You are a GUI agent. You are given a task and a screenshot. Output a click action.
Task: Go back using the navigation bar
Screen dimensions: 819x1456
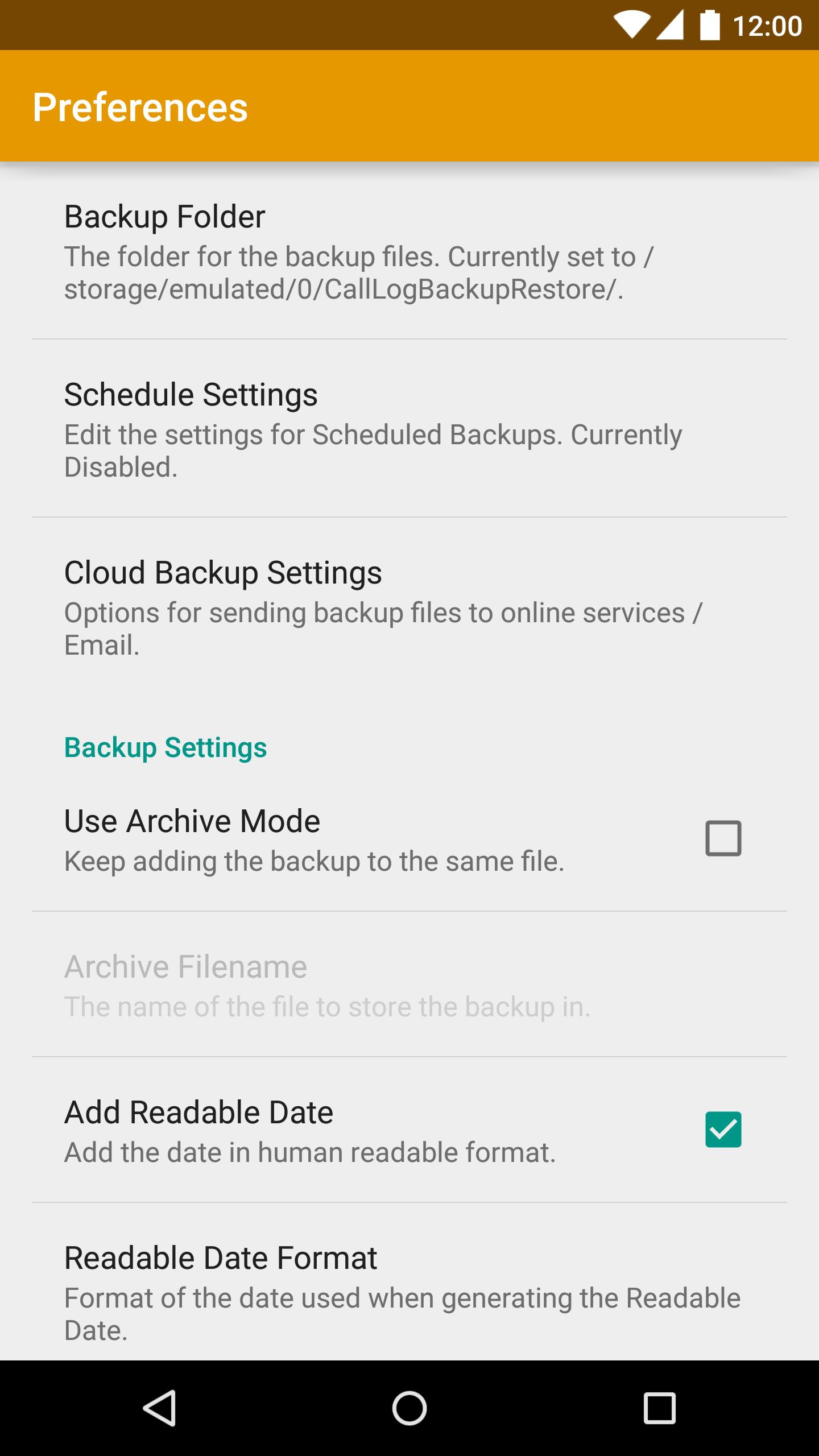click(159, 1408)
